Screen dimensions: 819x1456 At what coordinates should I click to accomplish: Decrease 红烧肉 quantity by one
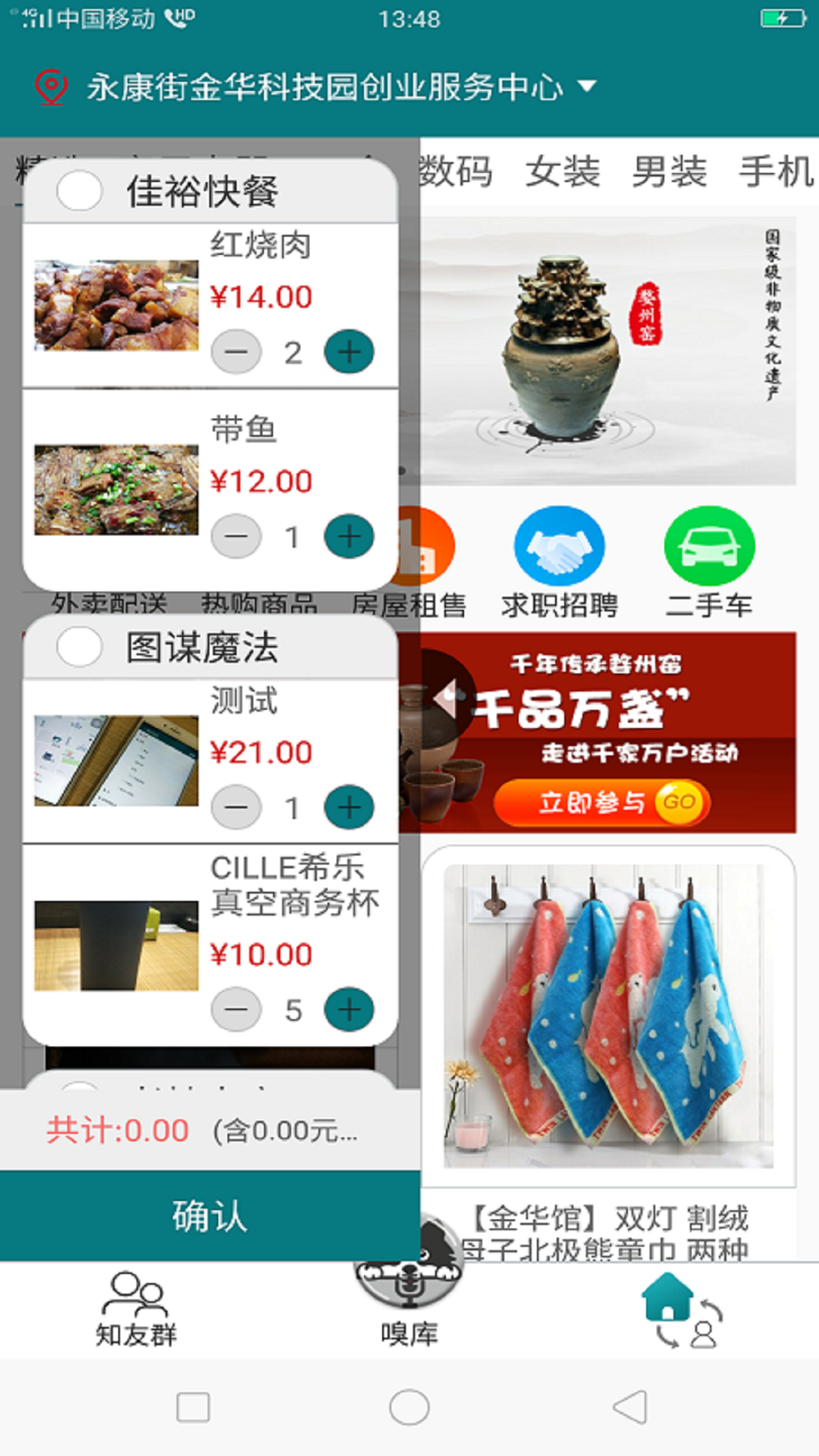(236, 353)
